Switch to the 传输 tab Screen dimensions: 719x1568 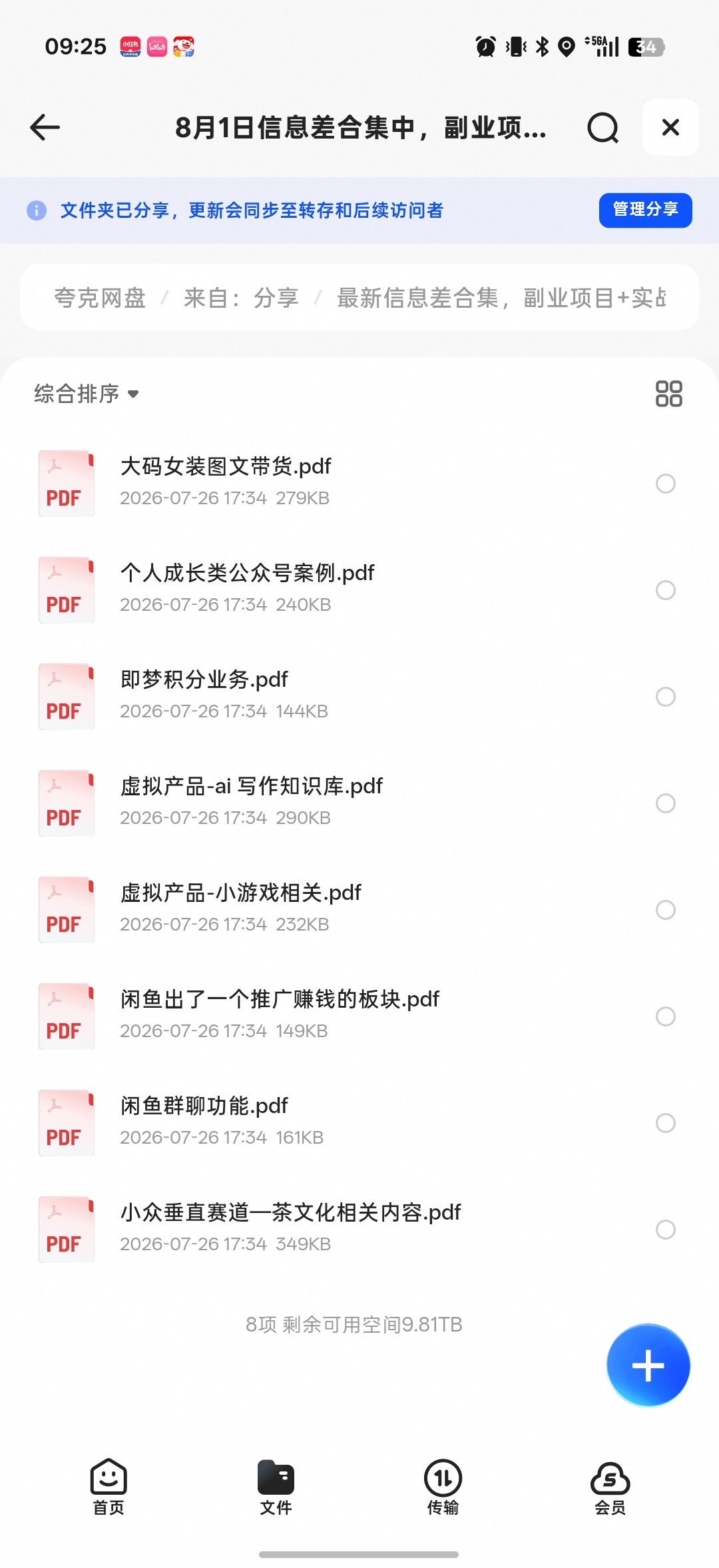tap(443, 1487)
